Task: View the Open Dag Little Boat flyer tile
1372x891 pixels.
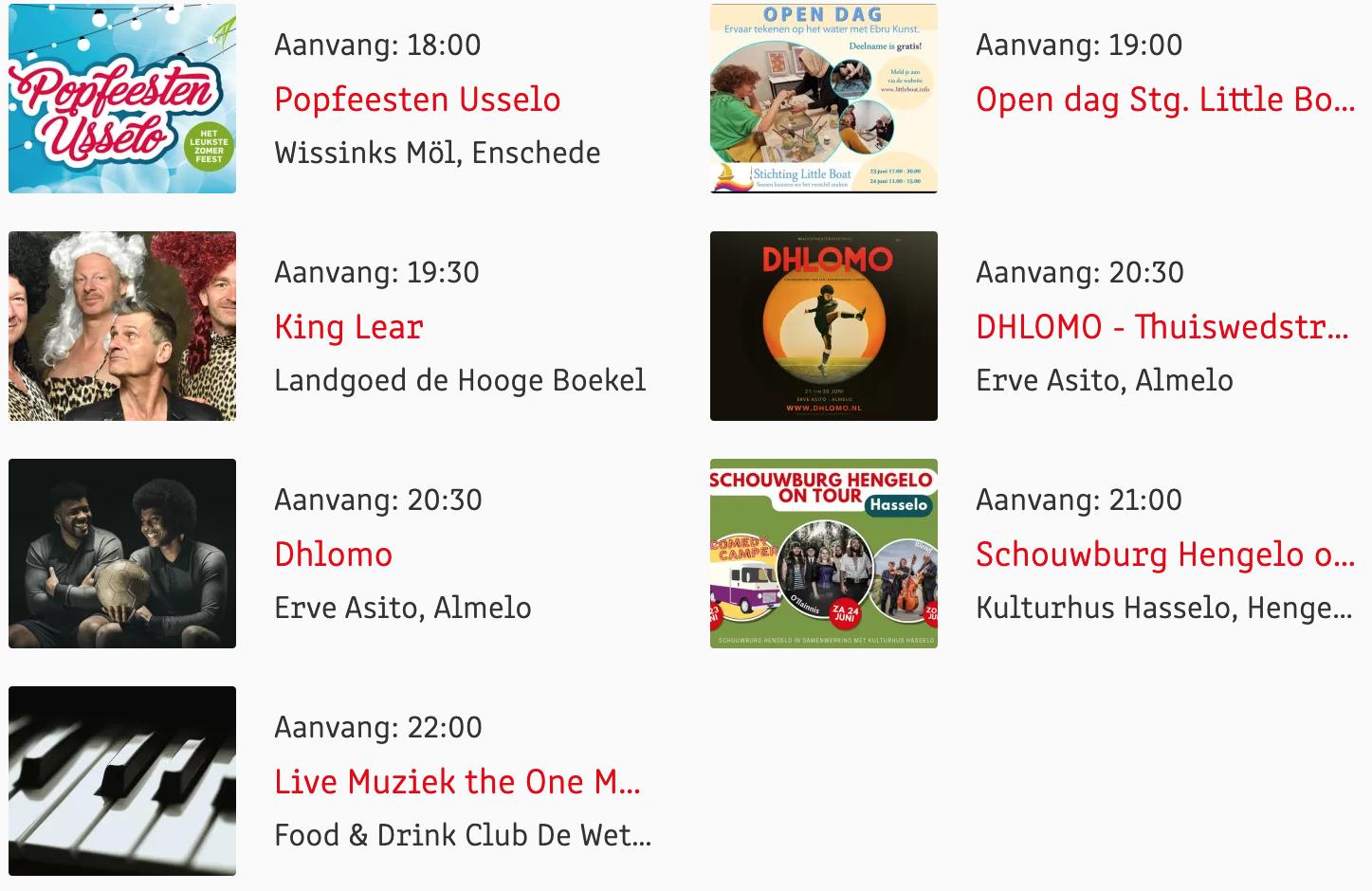Action: (824, 99)
